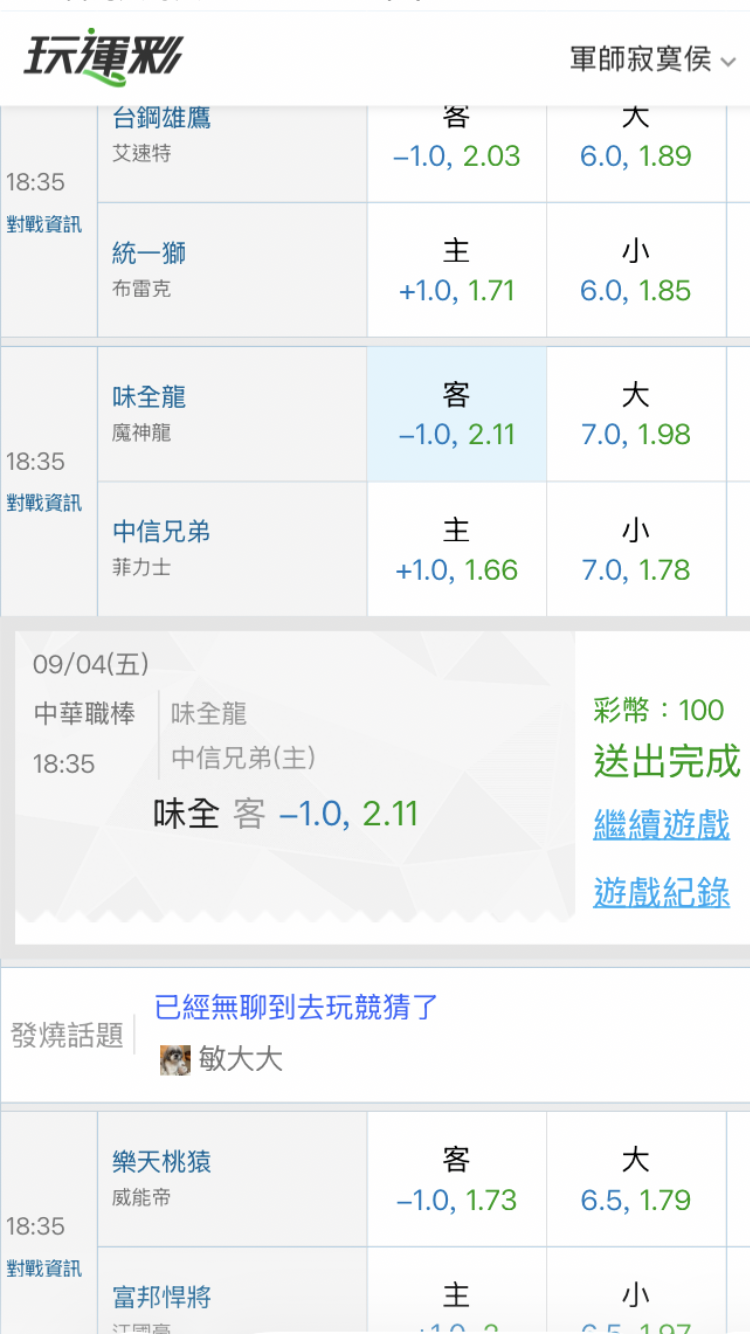Viewport: 750px width, 1334px height.
Task: Tap 味全龍 客 -1.0, 2.11 cell
Action: click(456, 414)
